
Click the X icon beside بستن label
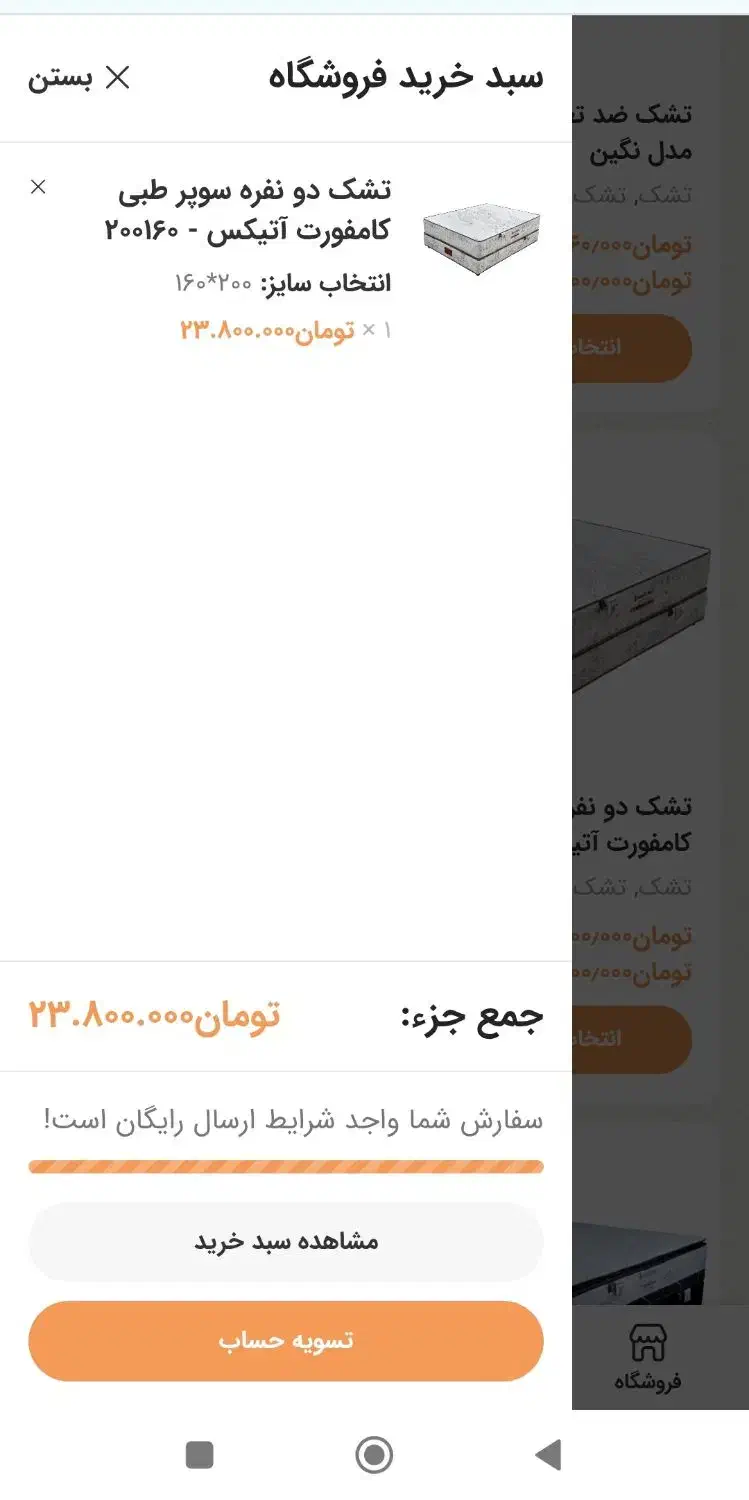coord(119,77)
